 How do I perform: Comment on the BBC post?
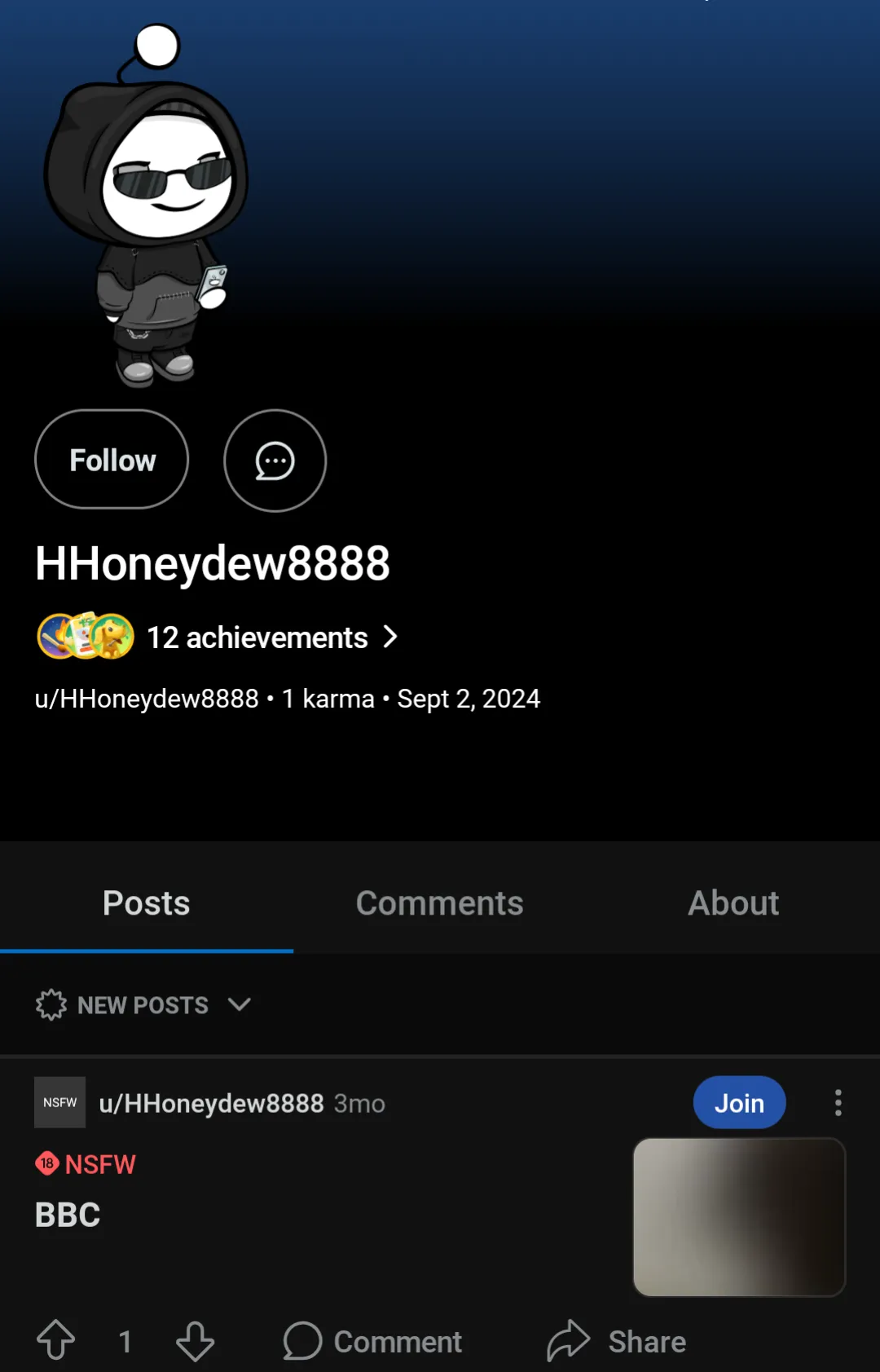[x=372, y=1341]
